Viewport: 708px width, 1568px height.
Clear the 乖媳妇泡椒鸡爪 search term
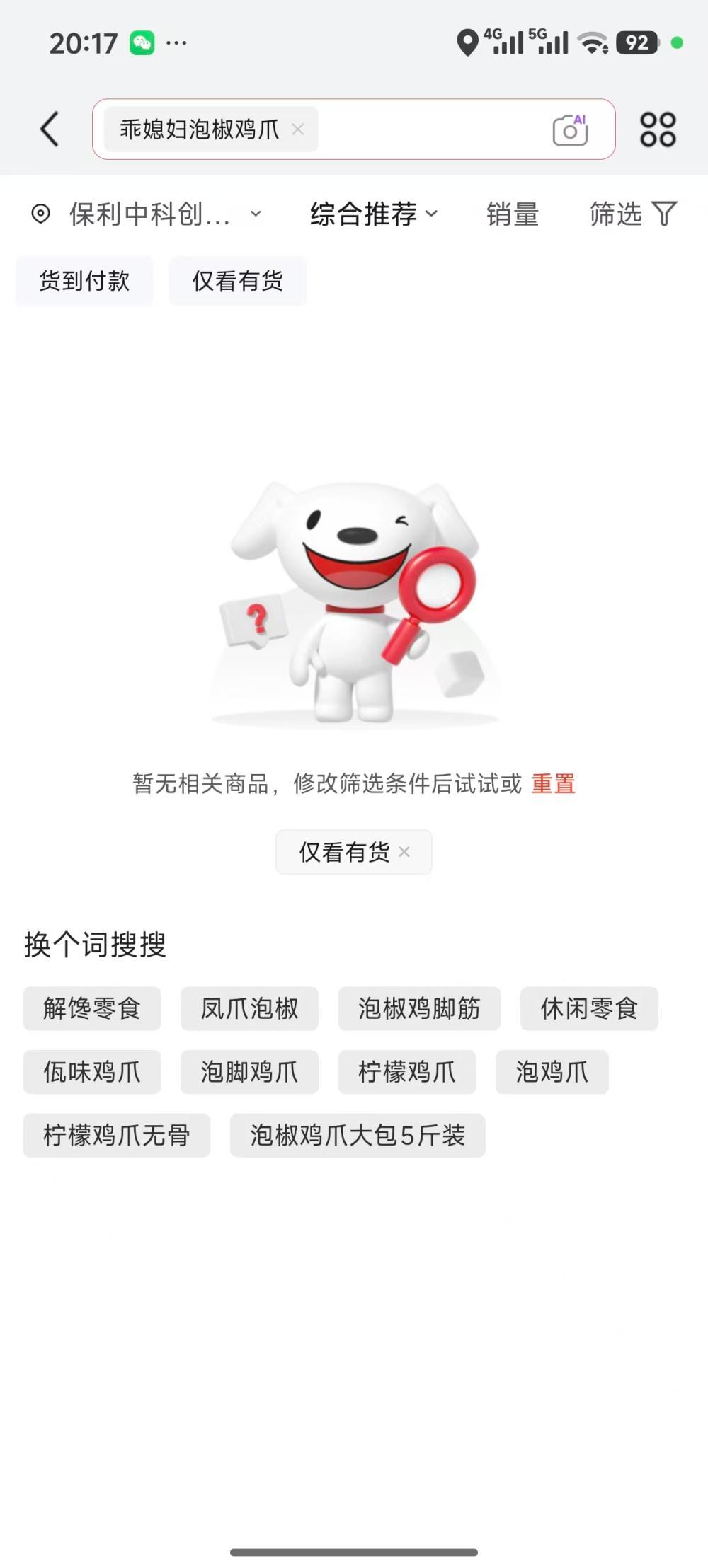click(x=298, y=129)
